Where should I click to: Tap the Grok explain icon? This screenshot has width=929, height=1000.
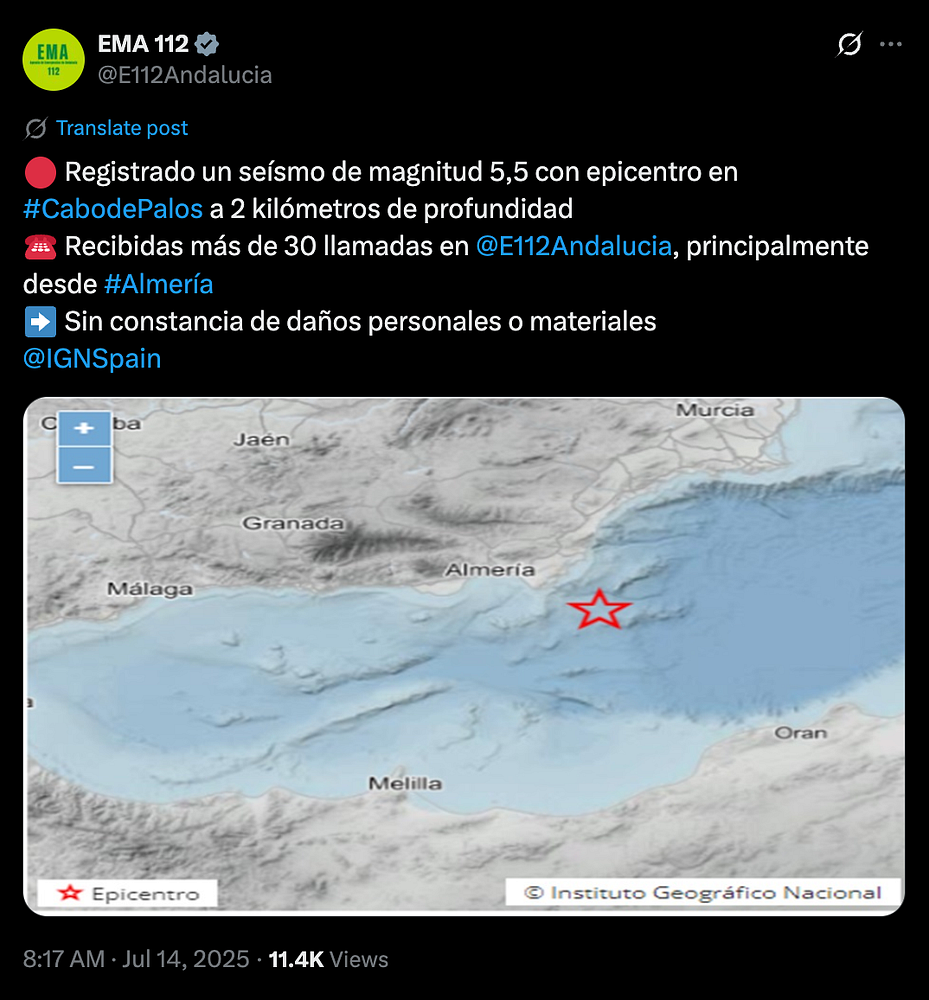pyautogui.click(x=848, y=44)
